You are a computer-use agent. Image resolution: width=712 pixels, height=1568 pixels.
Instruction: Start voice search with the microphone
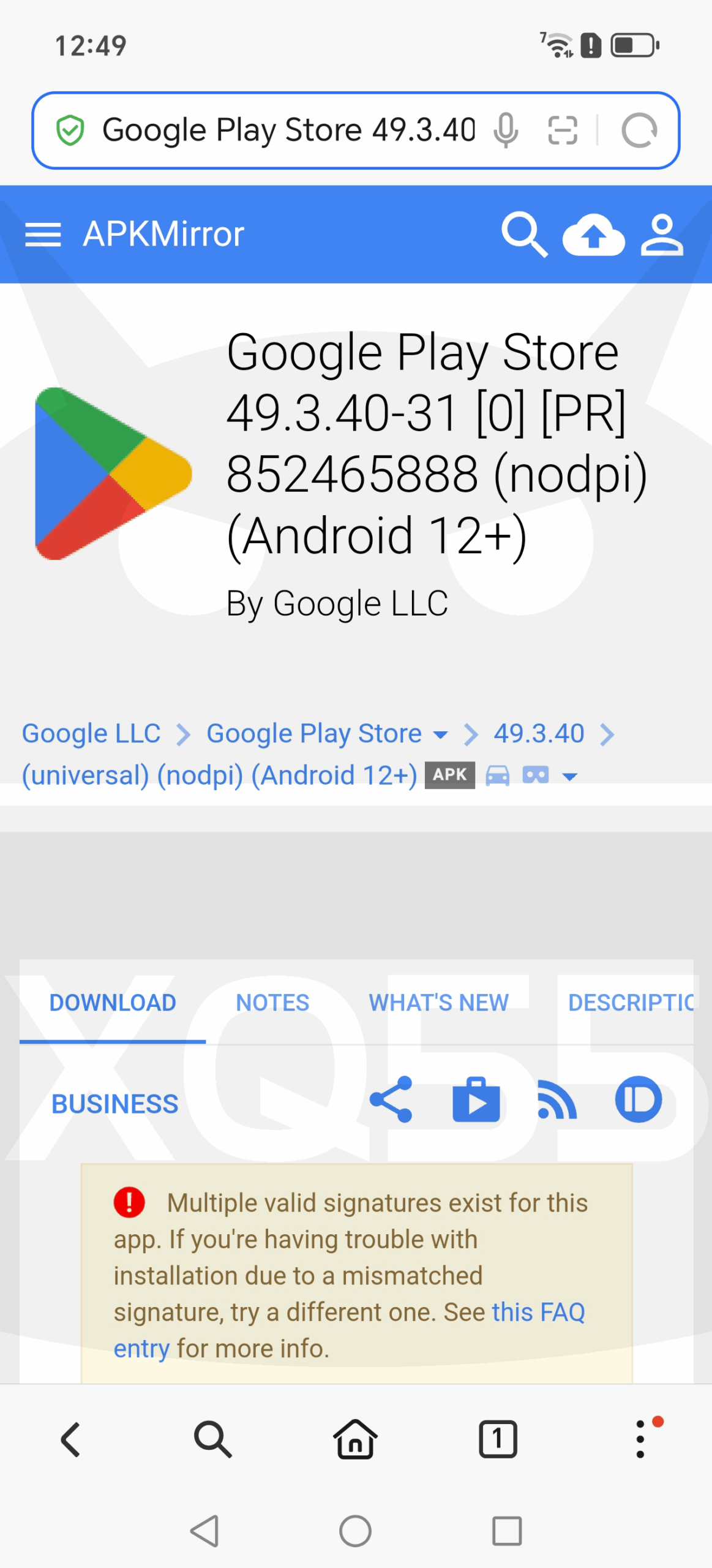pos(506,130)
